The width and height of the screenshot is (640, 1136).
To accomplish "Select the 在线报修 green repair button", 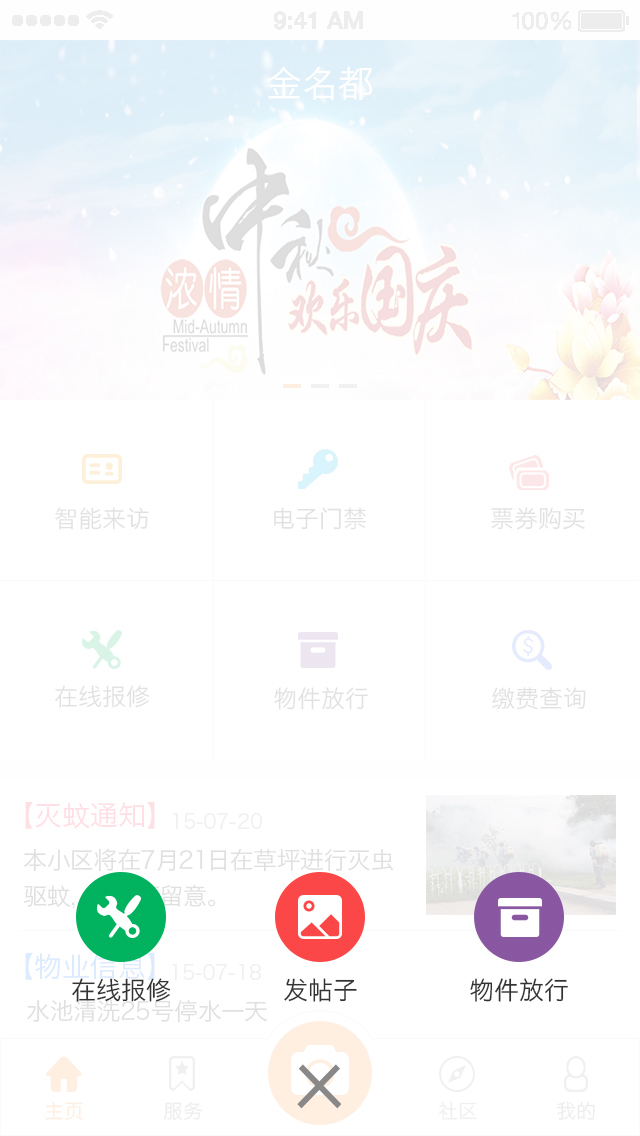I will (x=121, y=917).
